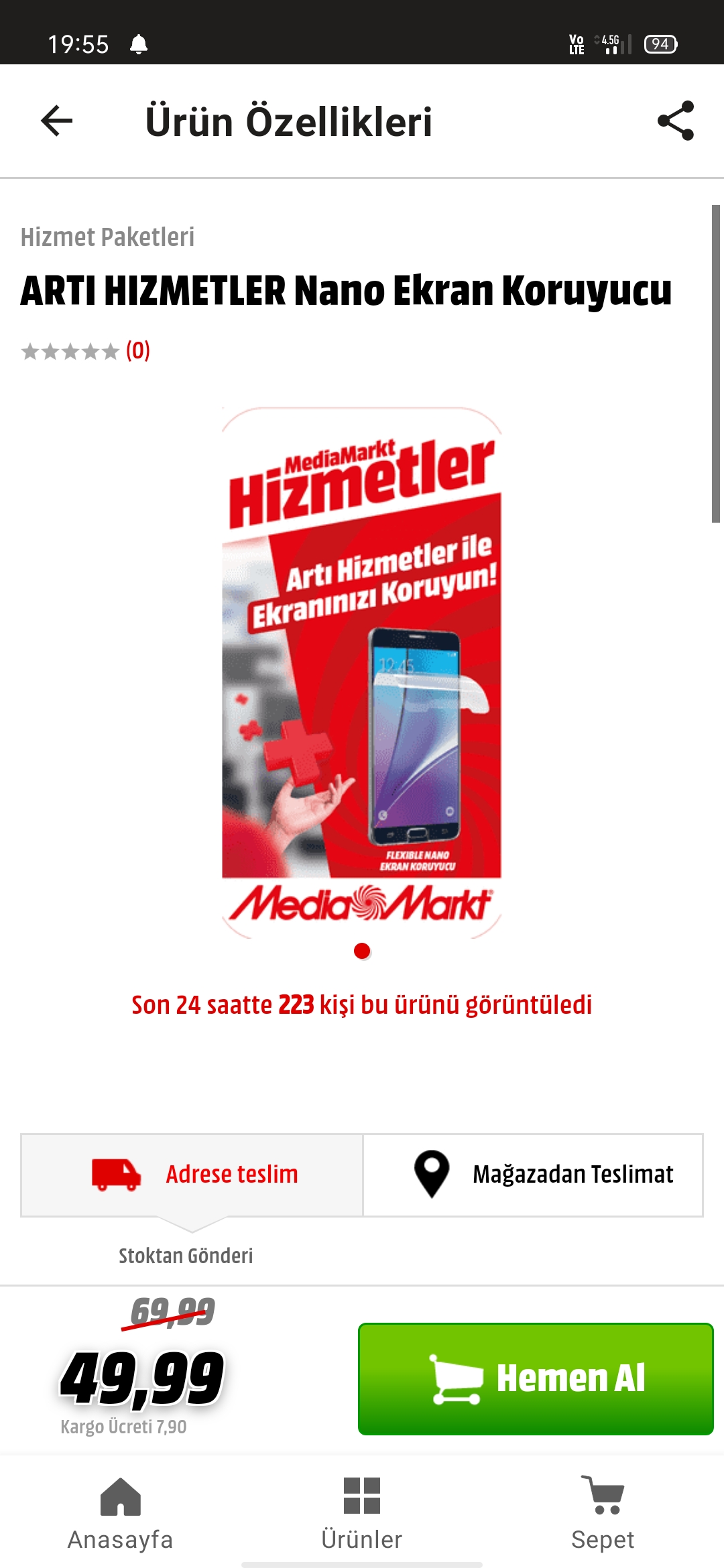The image size is (724, 1568).
Task: Open the Anasayfa tab
Action: pos(121,1514)
